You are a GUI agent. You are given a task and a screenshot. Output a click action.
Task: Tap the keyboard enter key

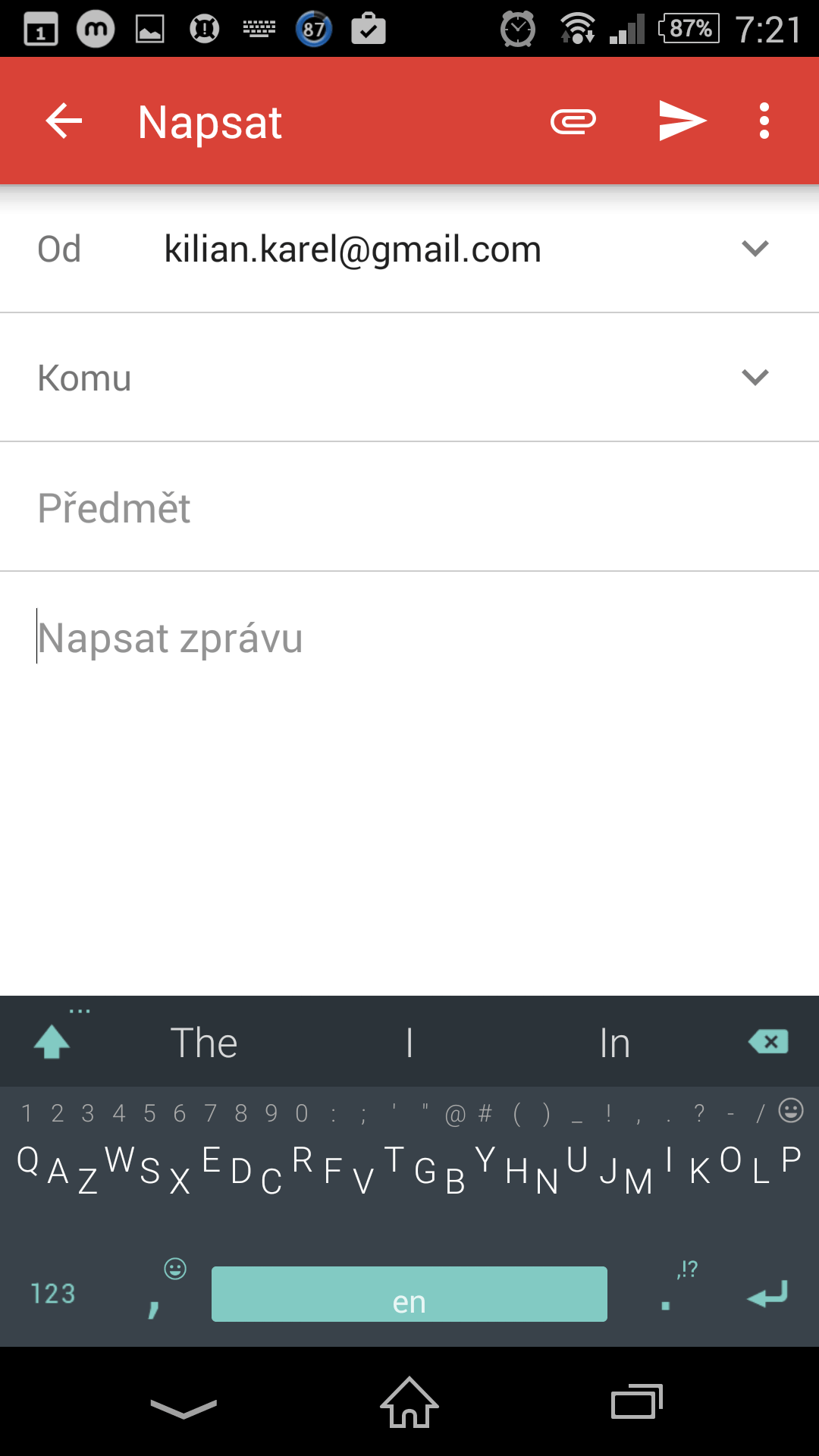[767, 1294]
